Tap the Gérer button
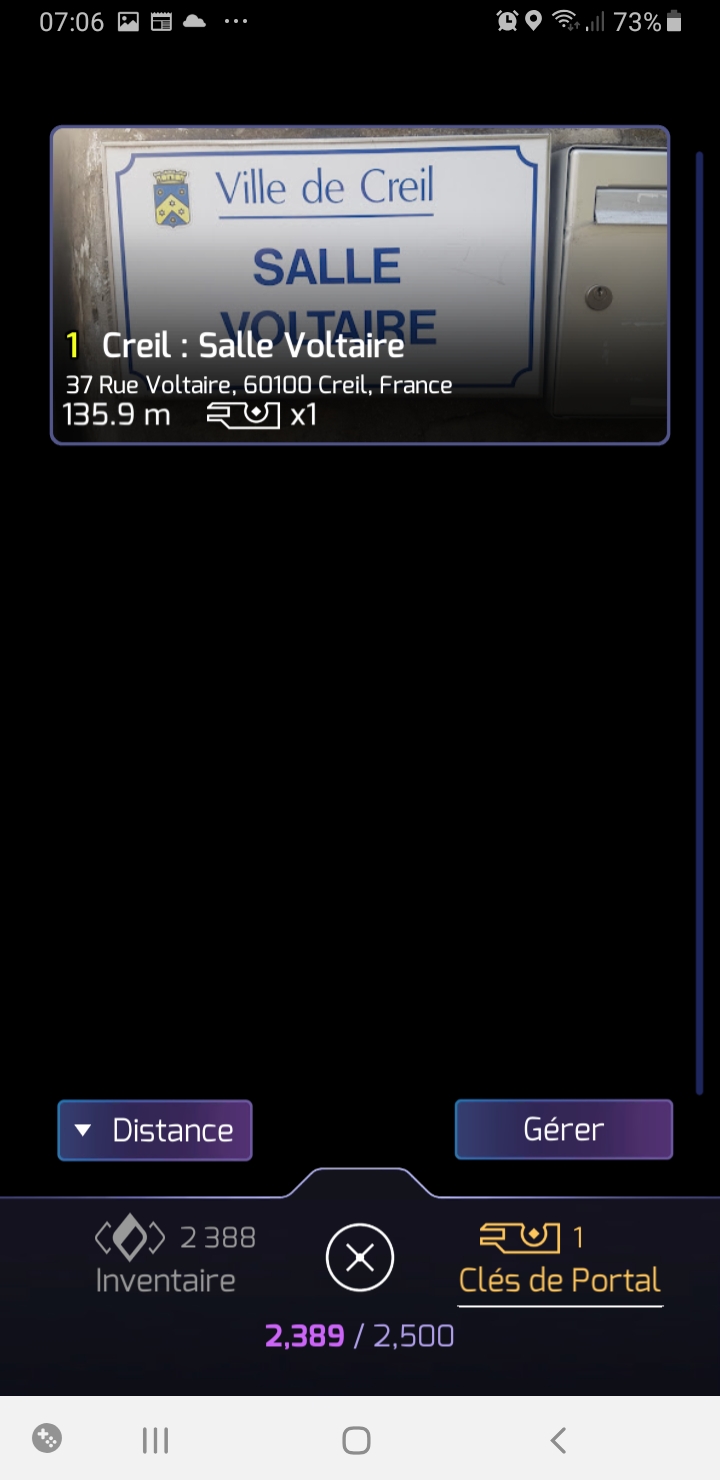720x1480 pixels. tap(564, 1129)
